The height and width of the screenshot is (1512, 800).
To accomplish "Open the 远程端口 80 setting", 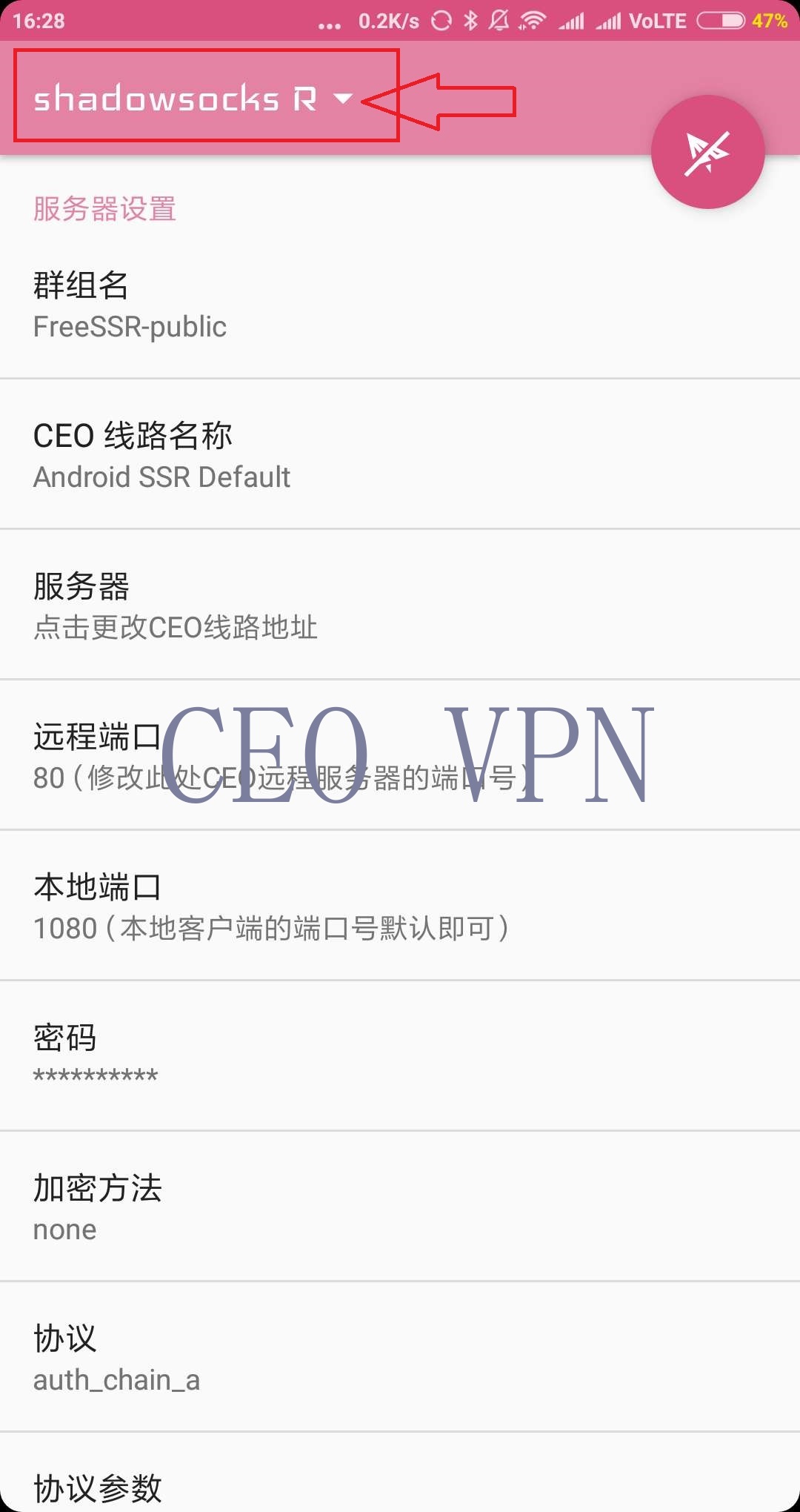I will [400, 755].
